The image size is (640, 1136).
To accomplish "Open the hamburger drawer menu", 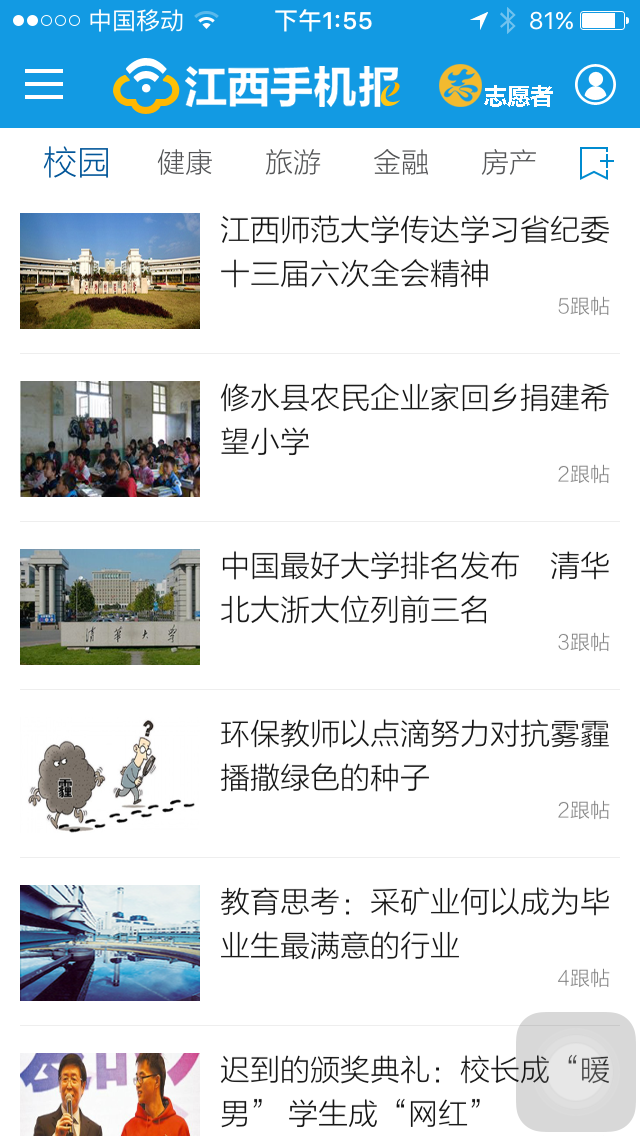I will pyautogui.click(x=44, y=85).
